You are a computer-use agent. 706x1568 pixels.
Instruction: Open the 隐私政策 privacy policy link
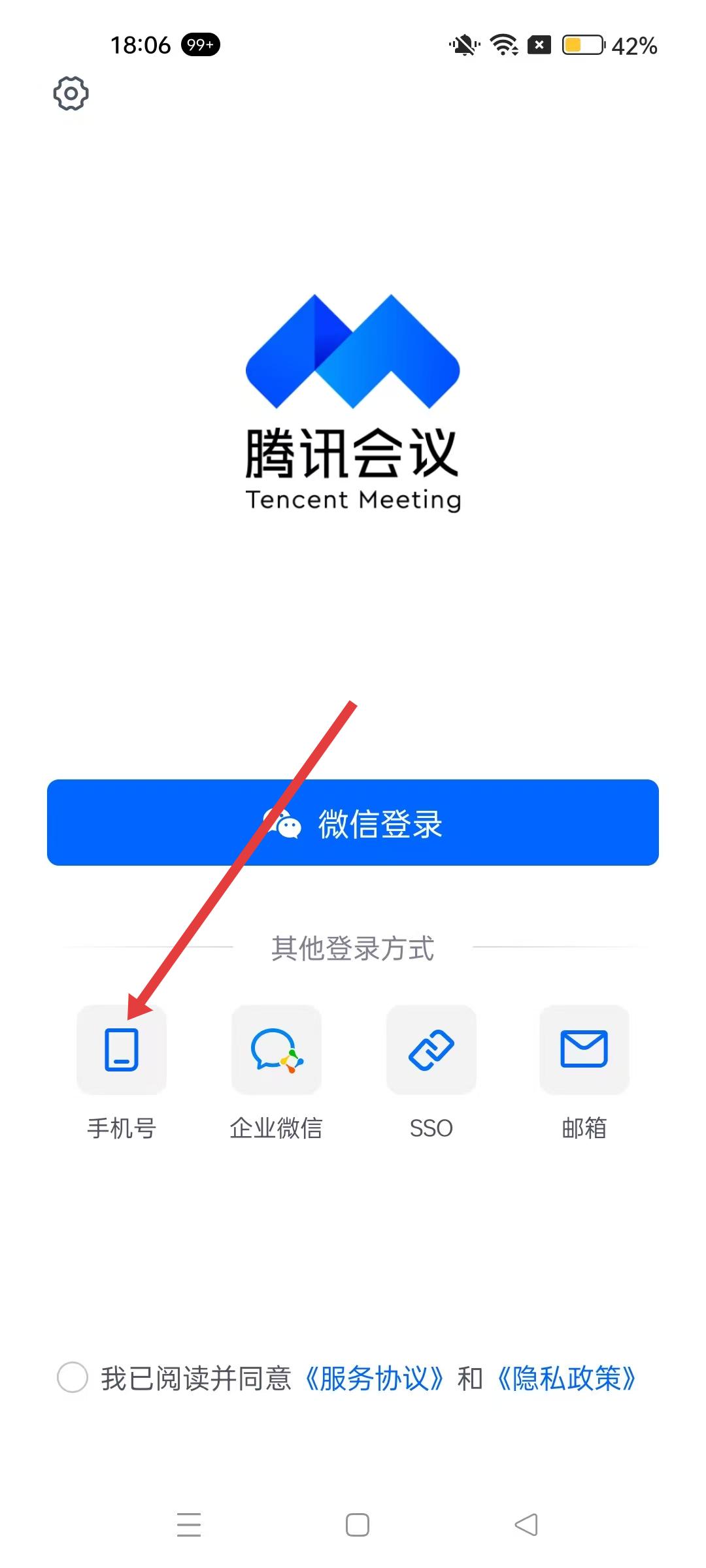click(566, 1379)
